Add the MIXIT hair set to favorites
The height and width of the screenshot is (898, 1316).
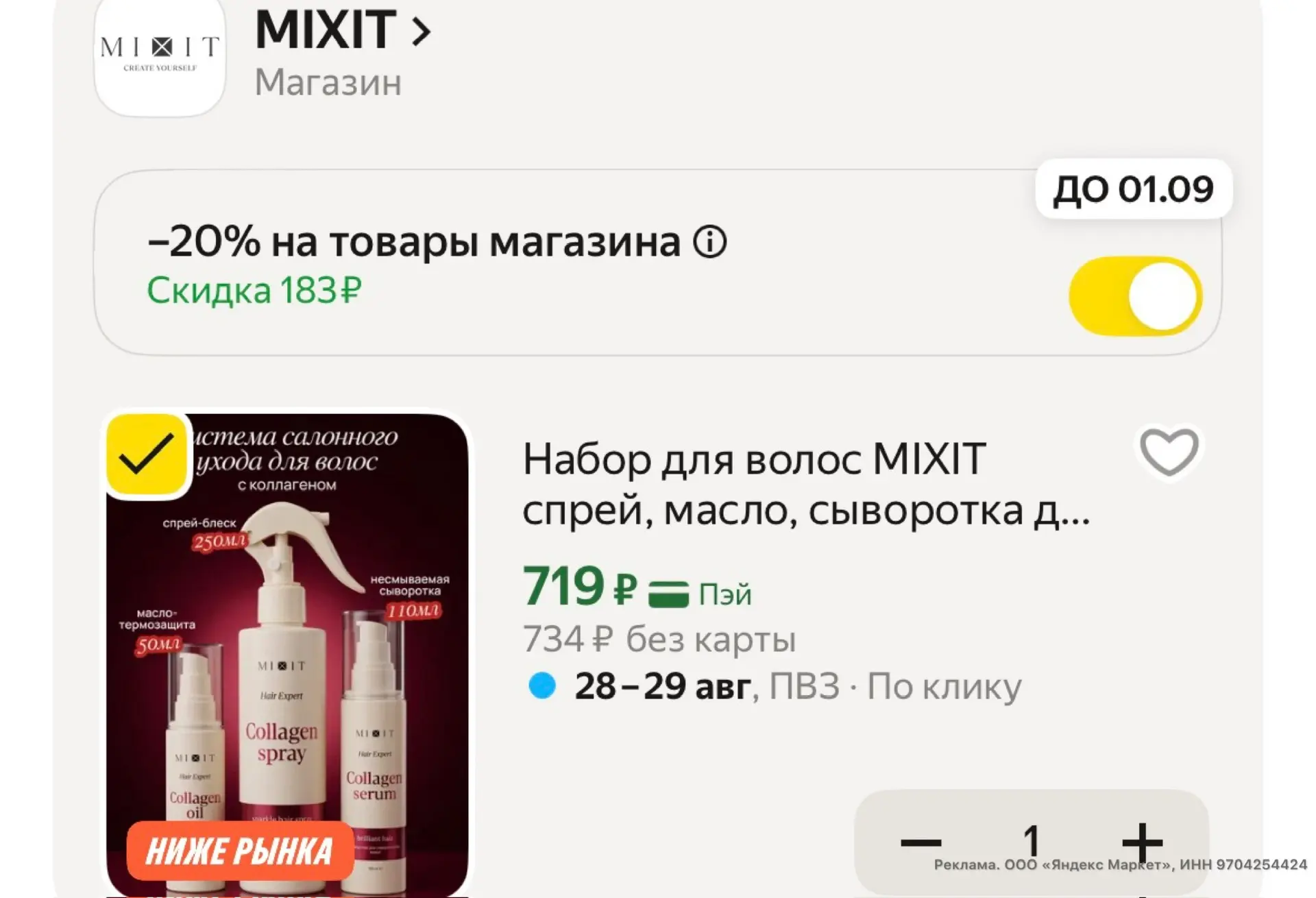(1169, 452)
